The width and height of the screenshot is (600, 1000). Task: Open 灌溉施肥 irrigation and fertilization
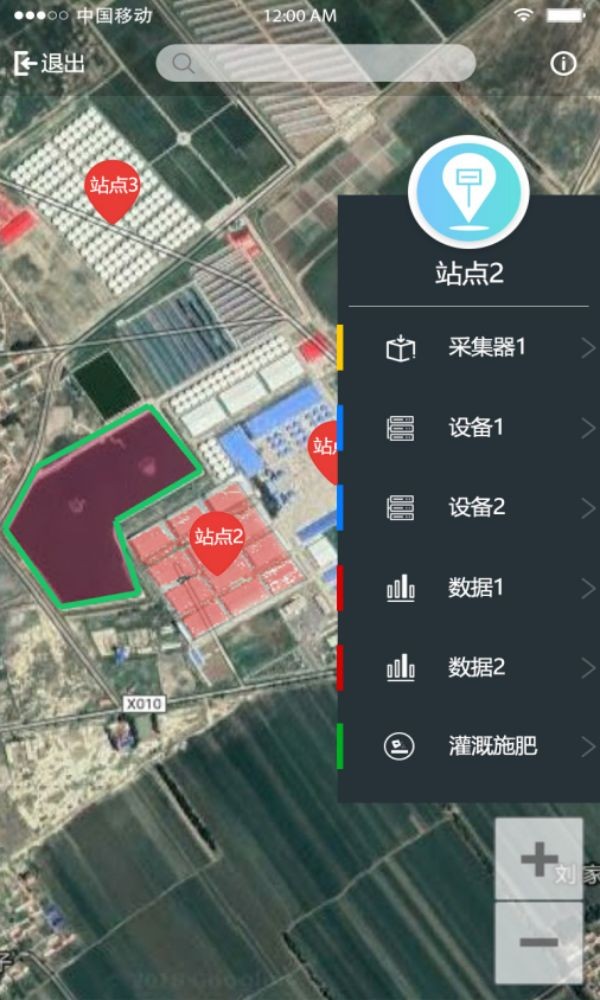click(x=470, y=746)
